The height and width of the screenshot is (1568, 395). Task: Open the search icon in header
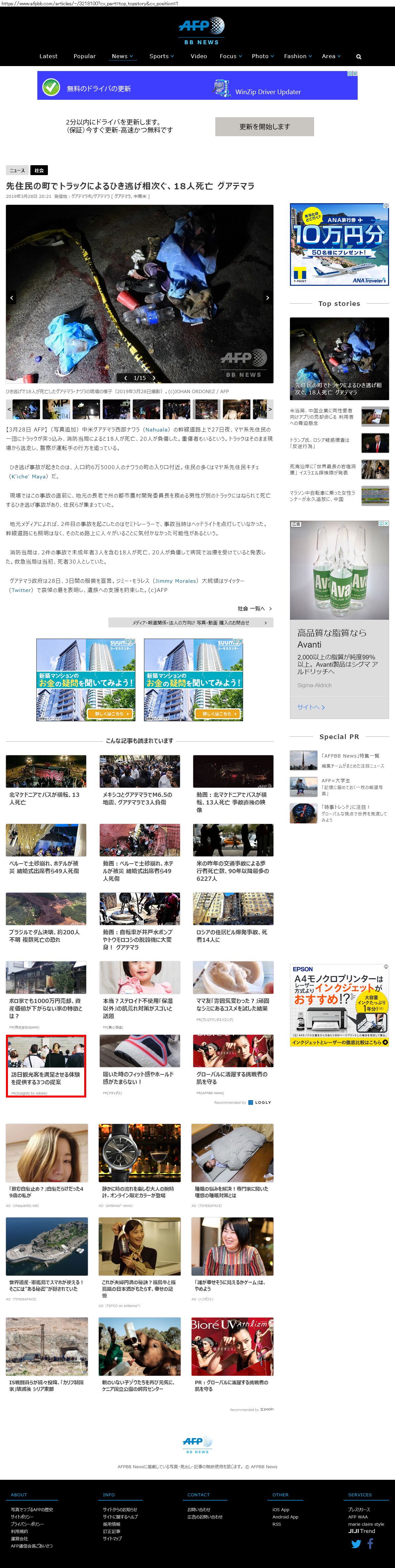pyautogui.click(x=358, y=56)
